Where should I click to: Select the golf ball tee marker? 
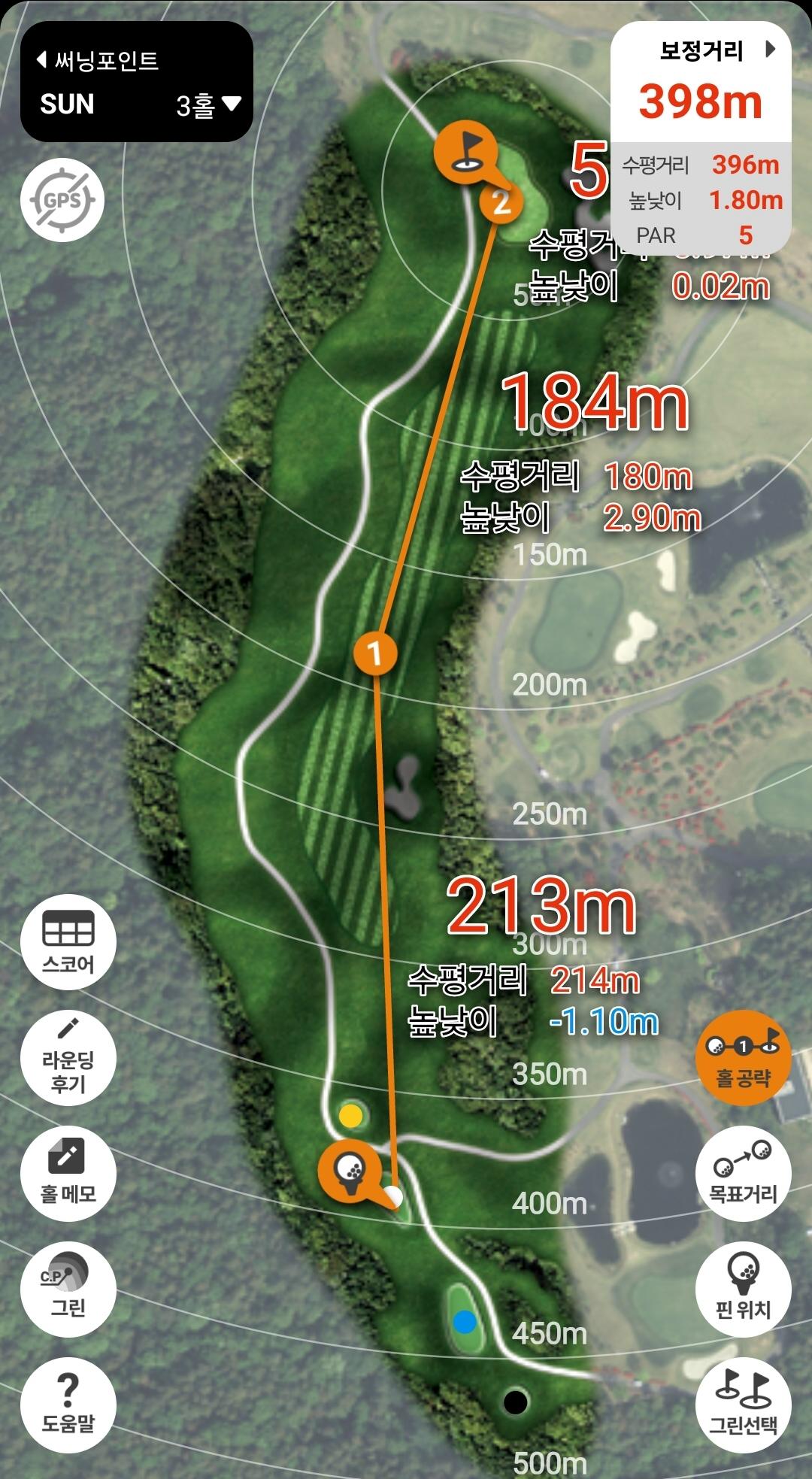click(350, 1171)
